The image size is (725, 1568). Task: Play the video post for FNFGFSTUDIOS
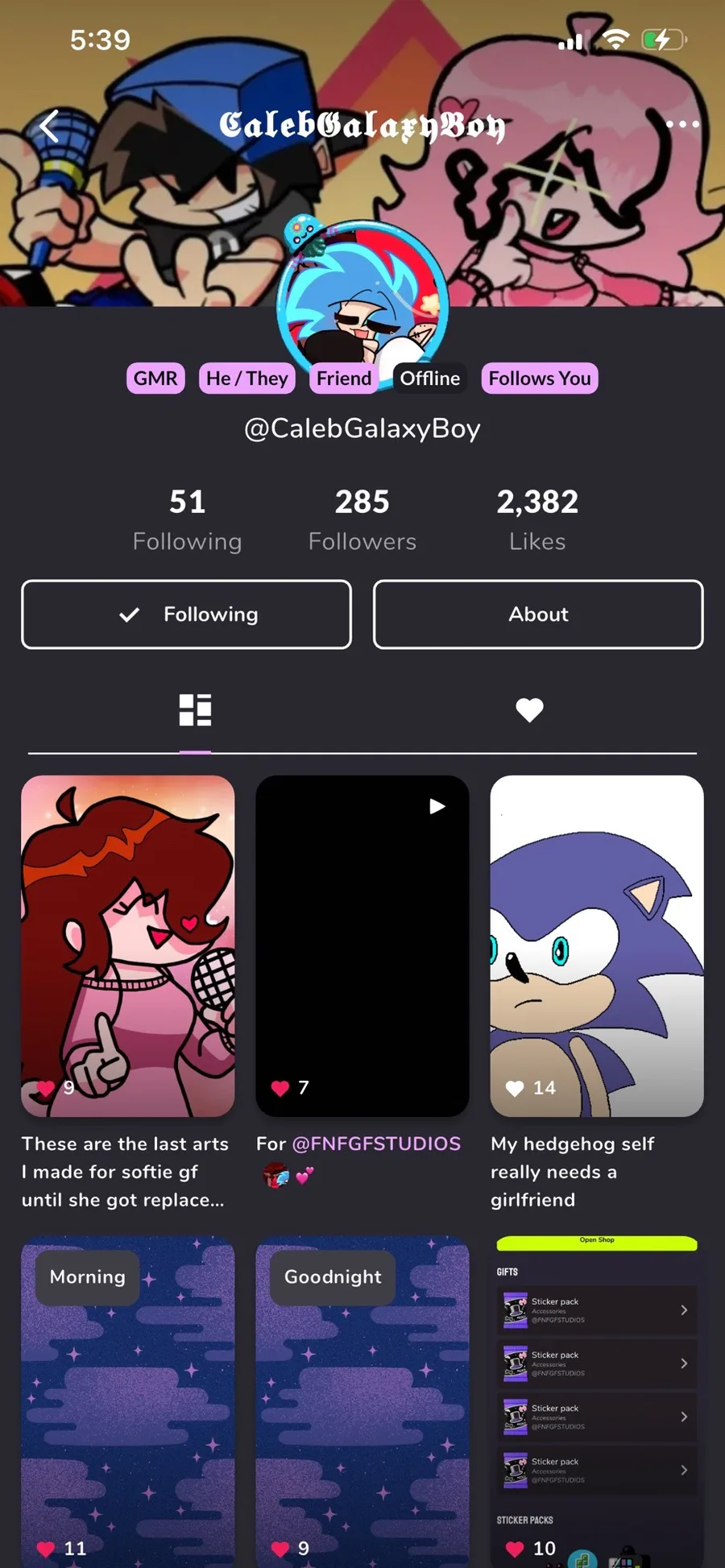362,945
